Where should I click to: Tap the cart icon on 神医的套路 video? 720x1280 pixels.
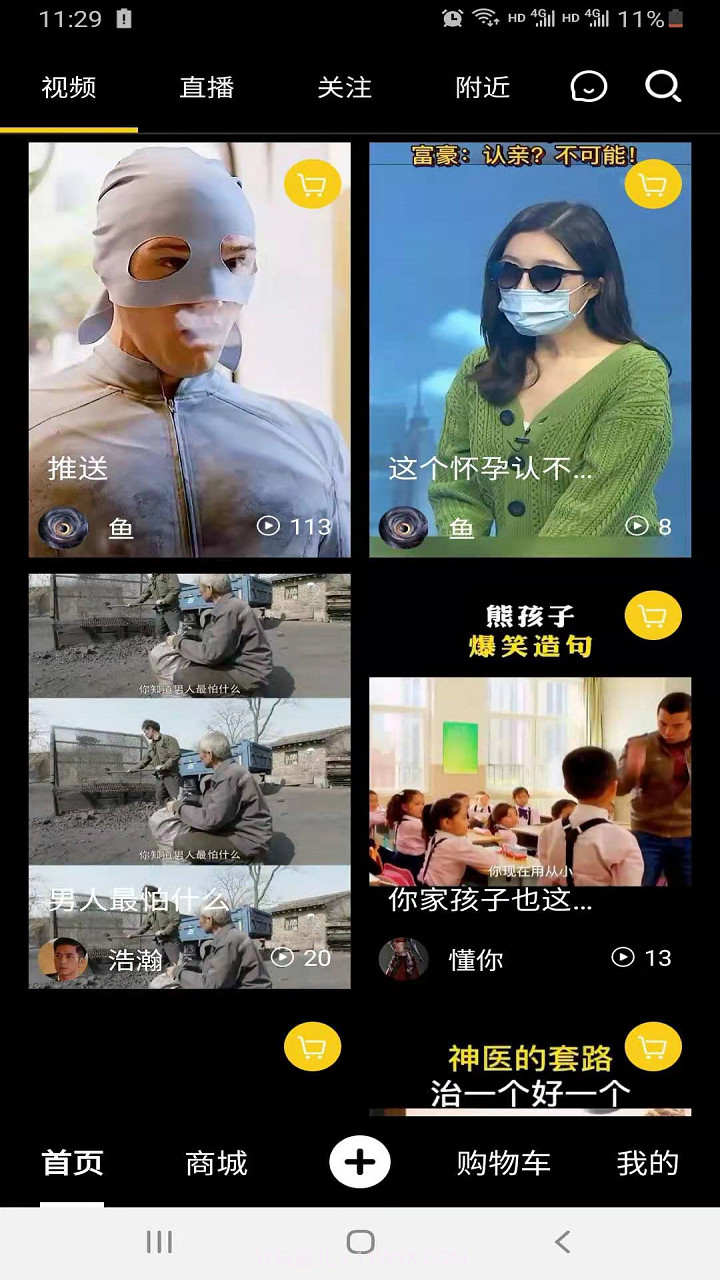[x=653, y=1047]
